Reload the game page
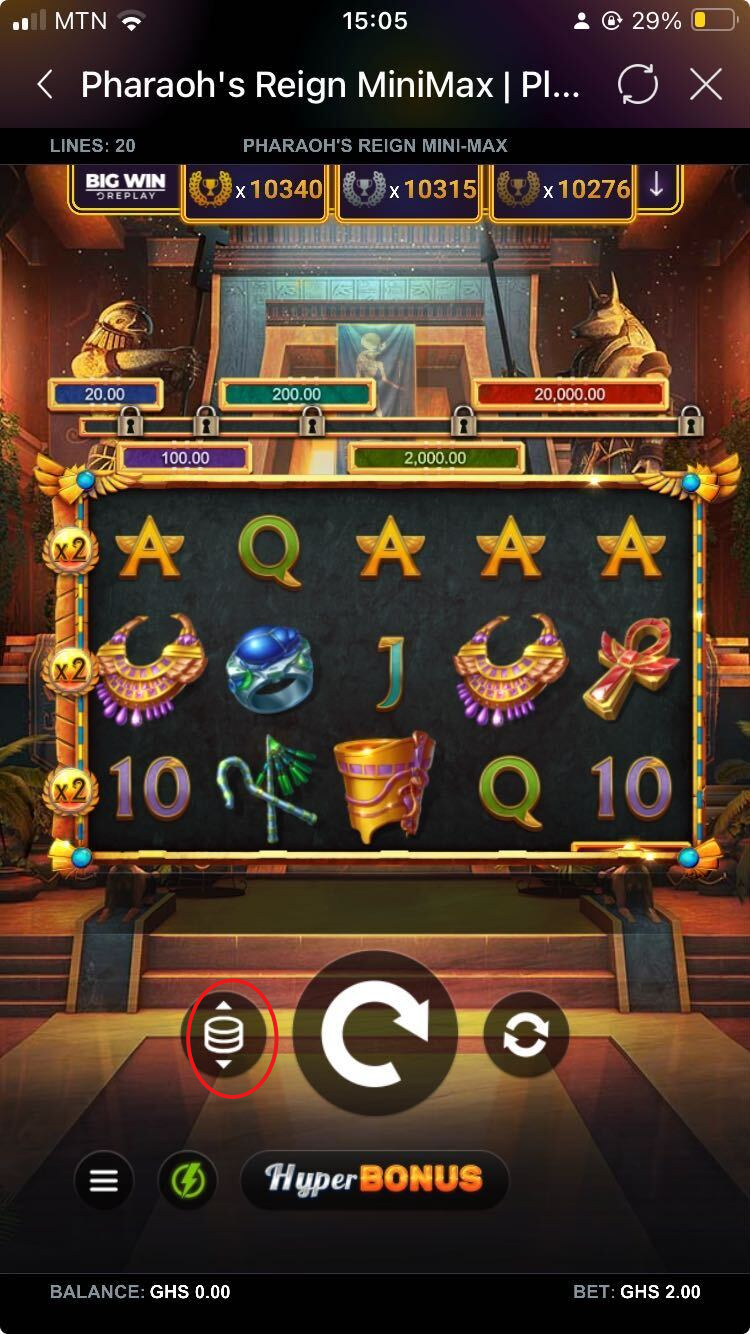 [x=637, y=85]
